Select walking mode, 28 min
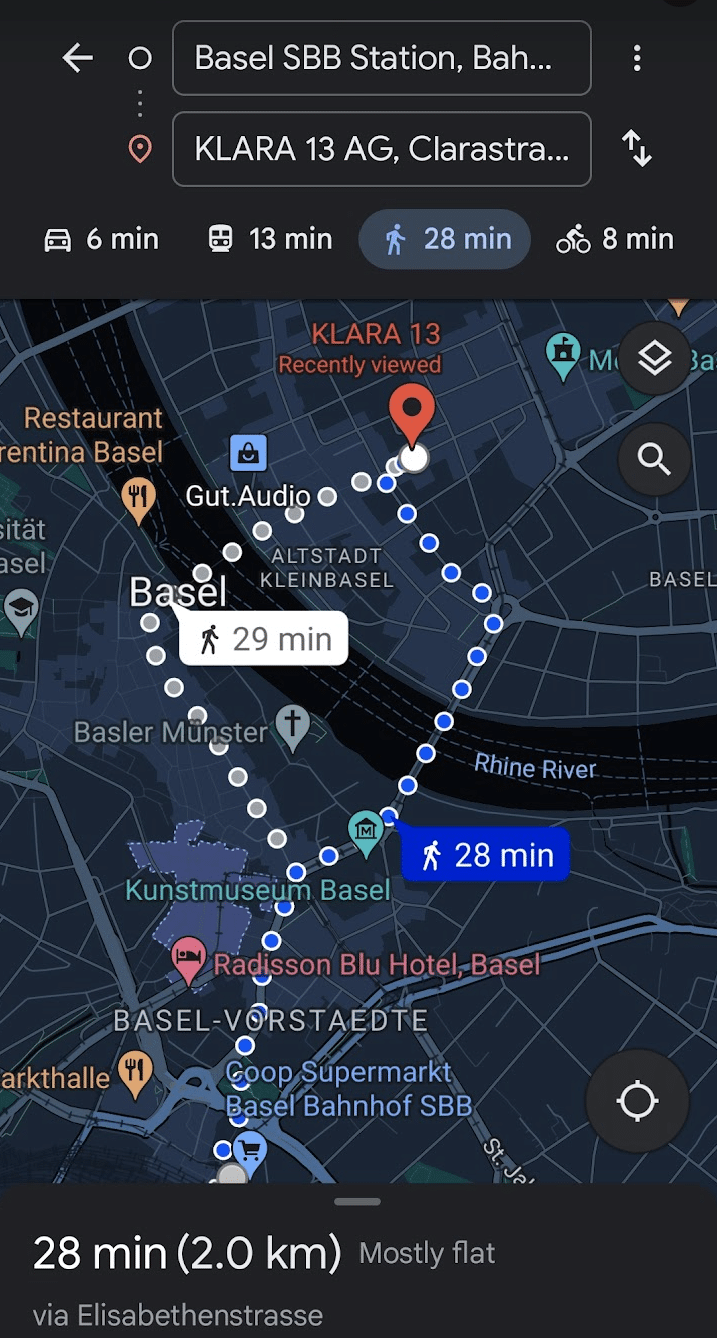718x1338 pixels. (445, 239)
